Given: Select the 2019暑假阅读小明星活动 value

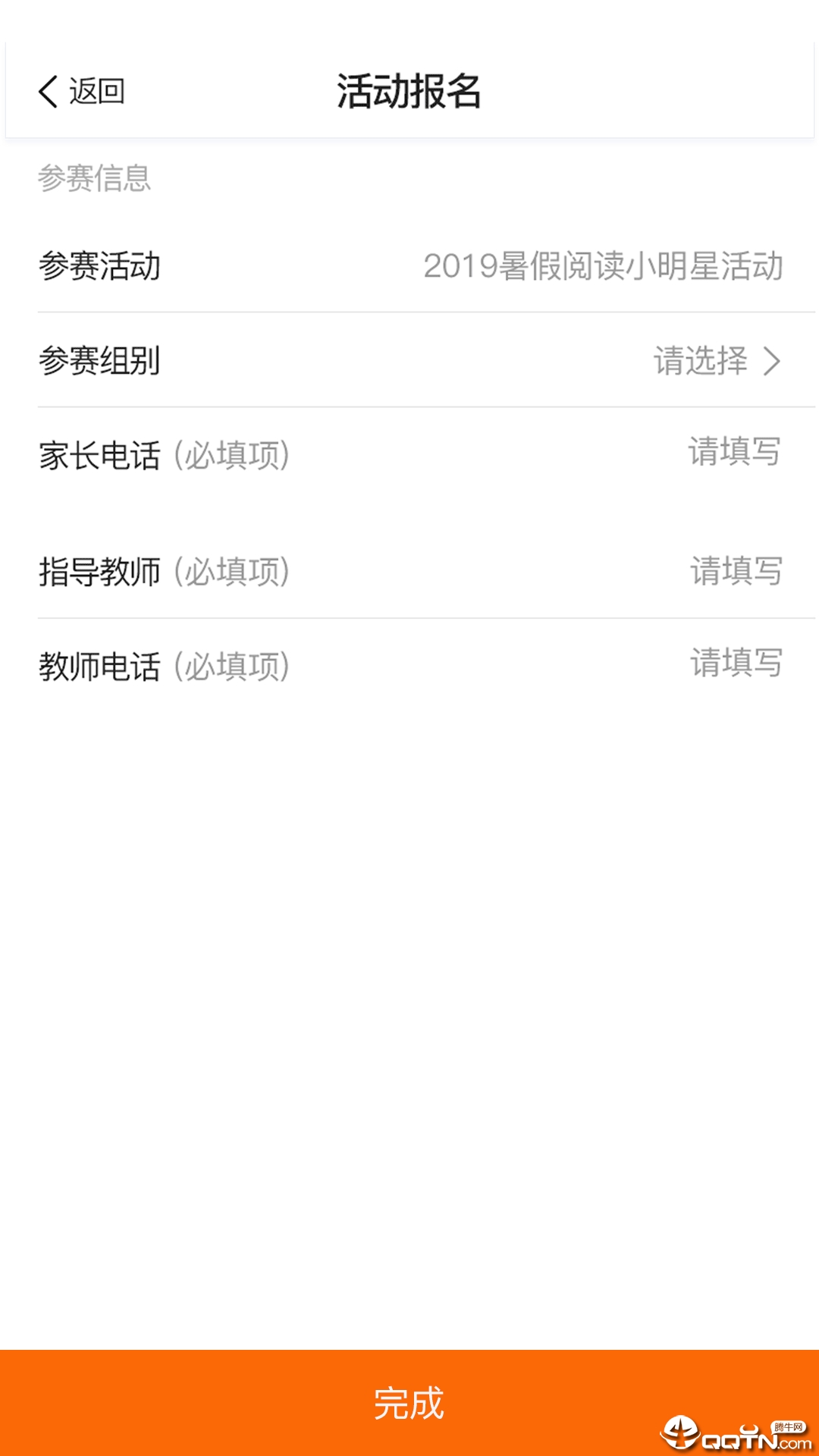Looking at the screenshot, I should (x=603, y=267).
